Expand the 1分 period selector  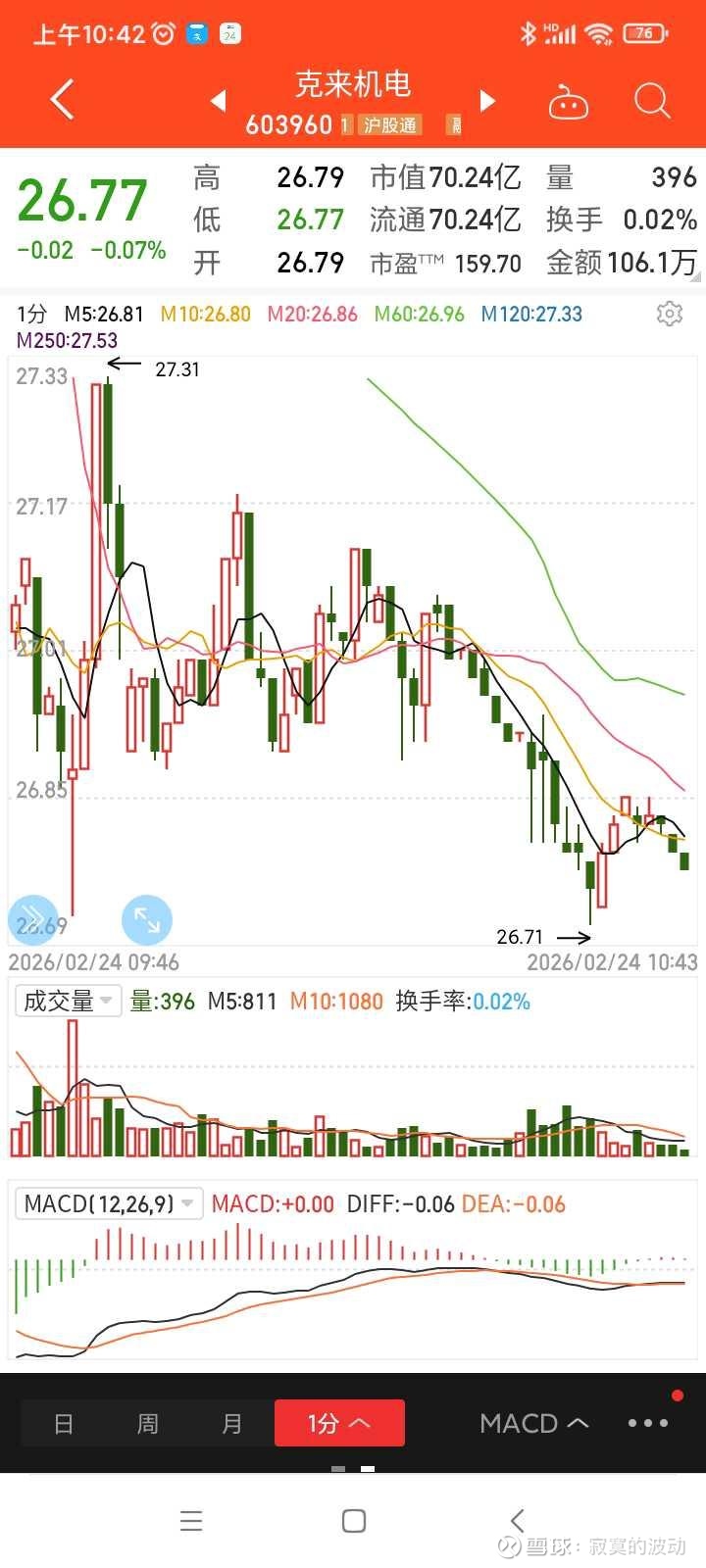point(339,1423)
